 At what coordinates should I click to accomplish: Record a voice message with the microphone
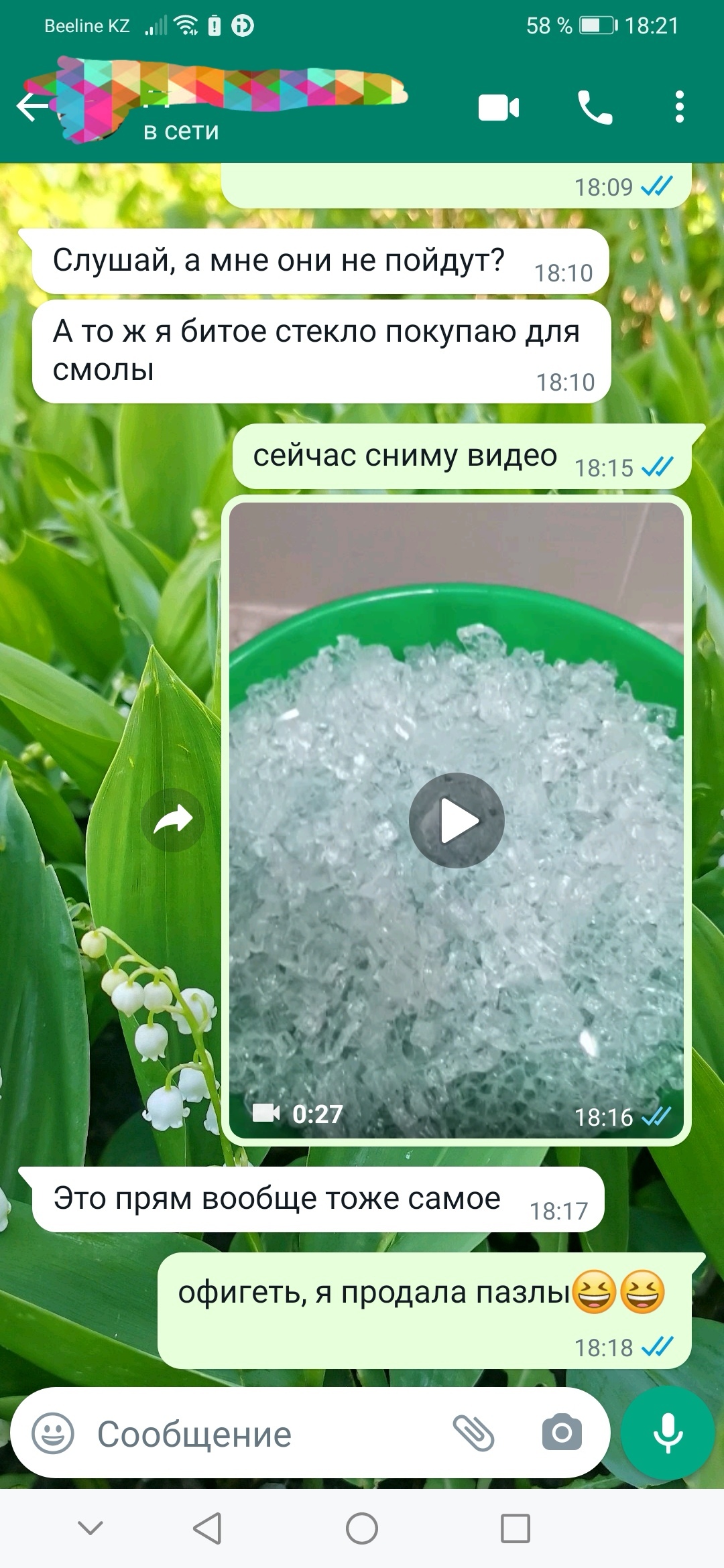pos(668,1433)
